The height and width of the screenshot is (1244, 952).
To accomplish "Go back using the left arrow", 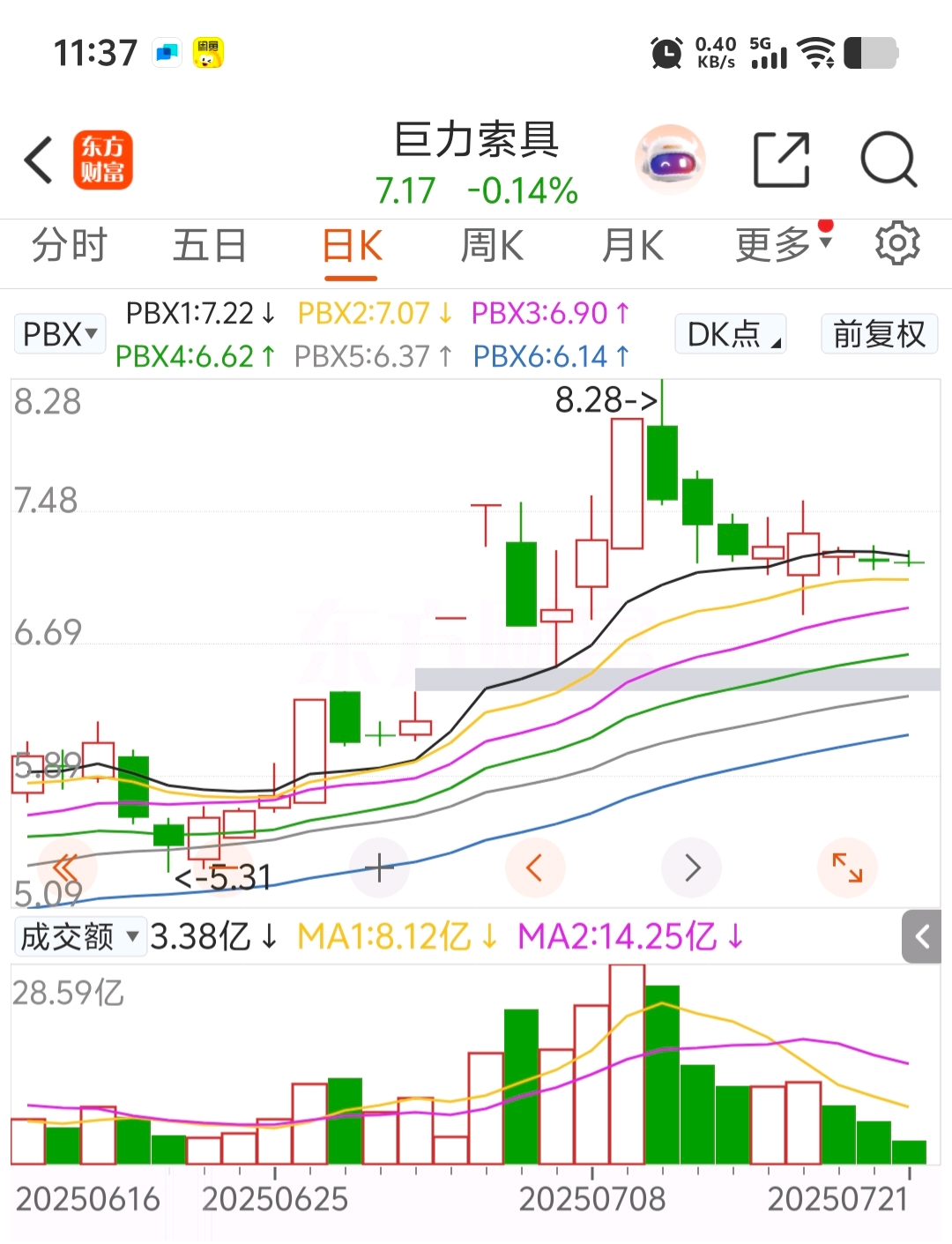I will [39, 160].
